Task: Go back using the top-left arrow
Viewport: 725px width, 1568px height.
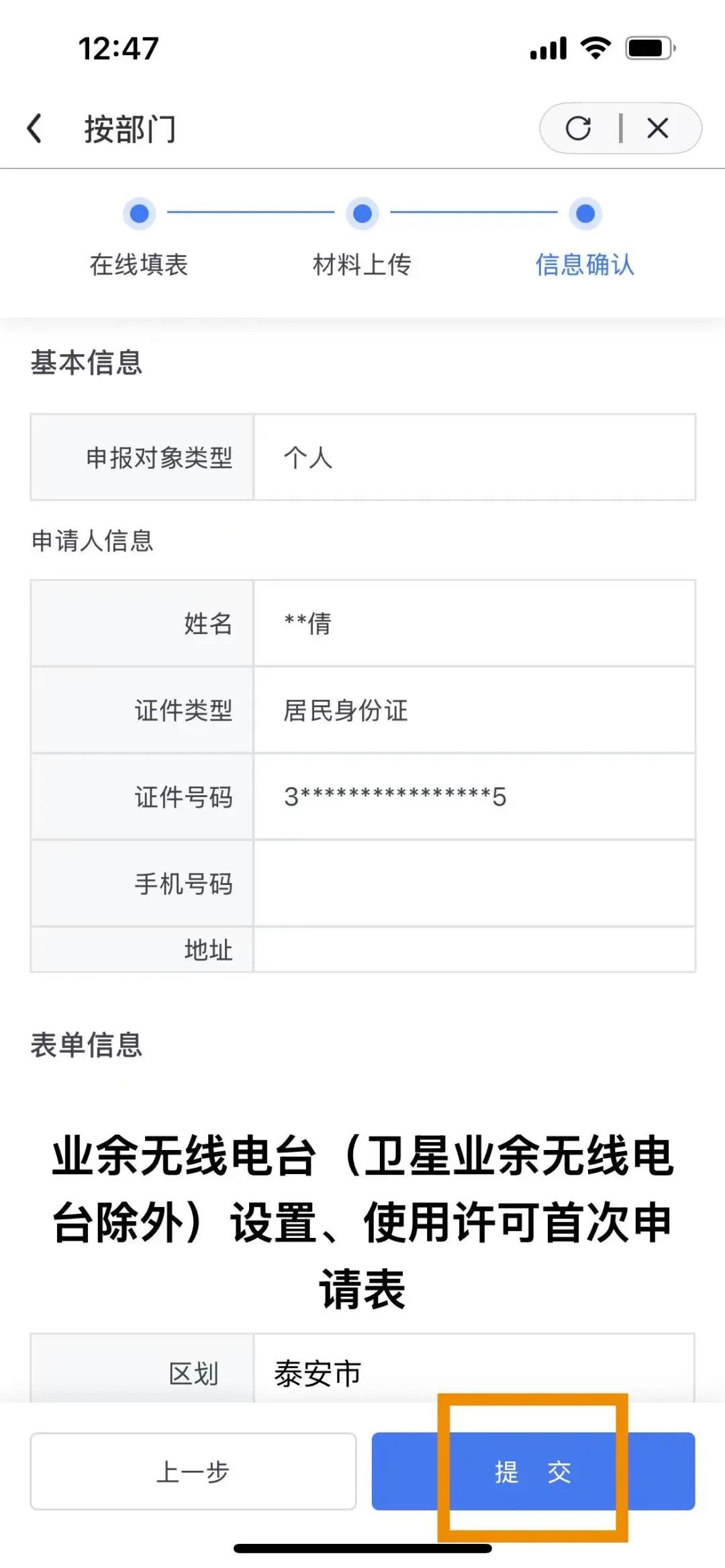Action: click(x=34, y=128)
